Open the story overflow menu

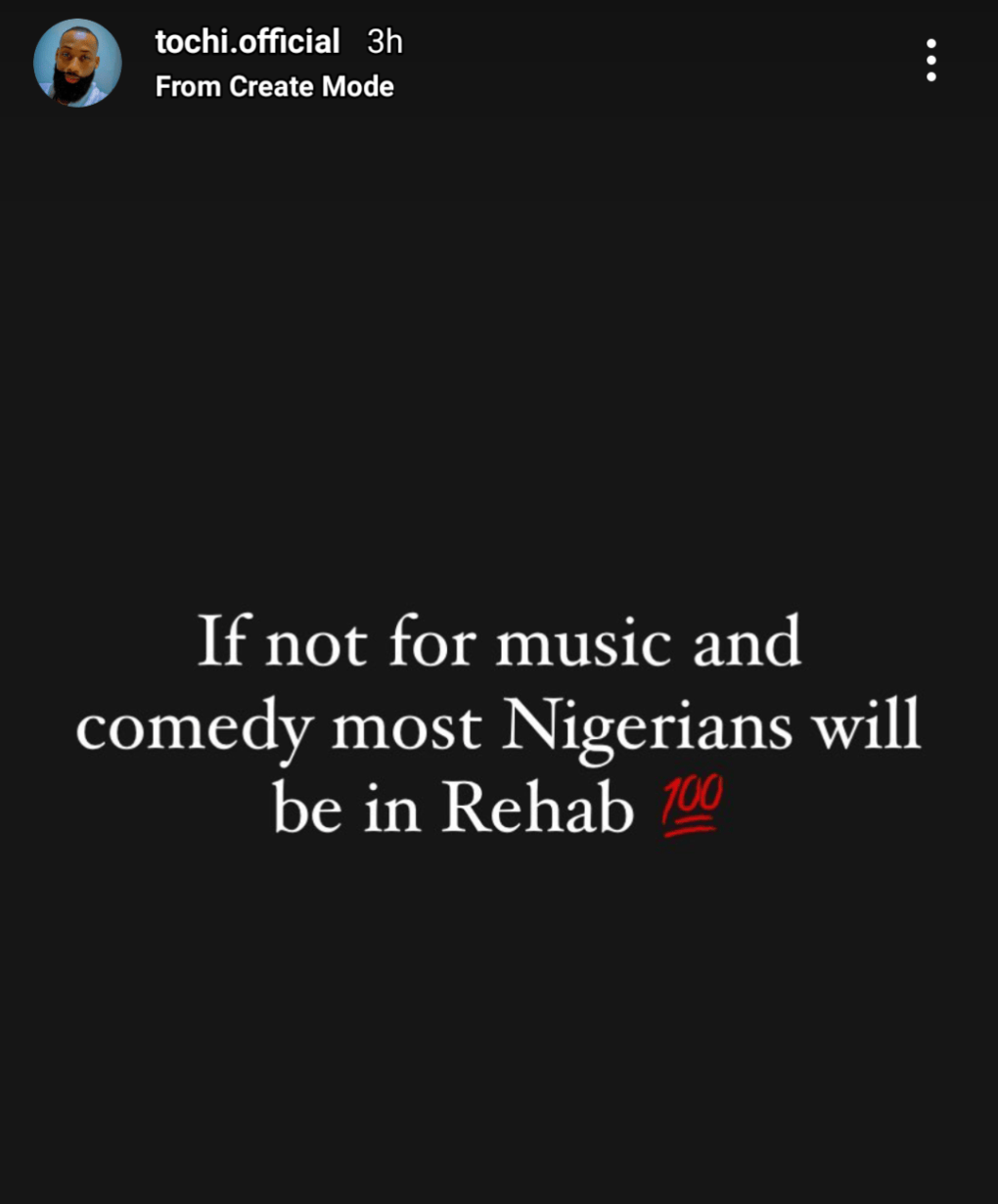coord(930,61)
